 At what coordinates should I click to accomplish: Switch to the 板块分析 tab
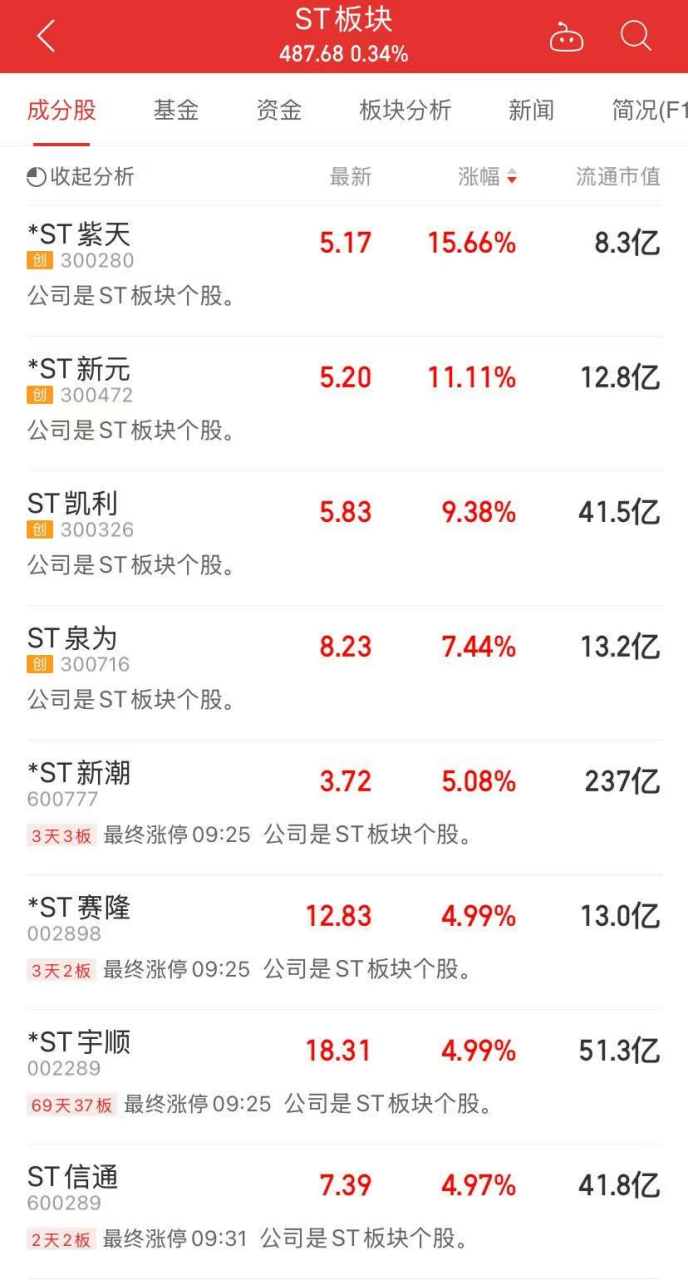[405, 110]
